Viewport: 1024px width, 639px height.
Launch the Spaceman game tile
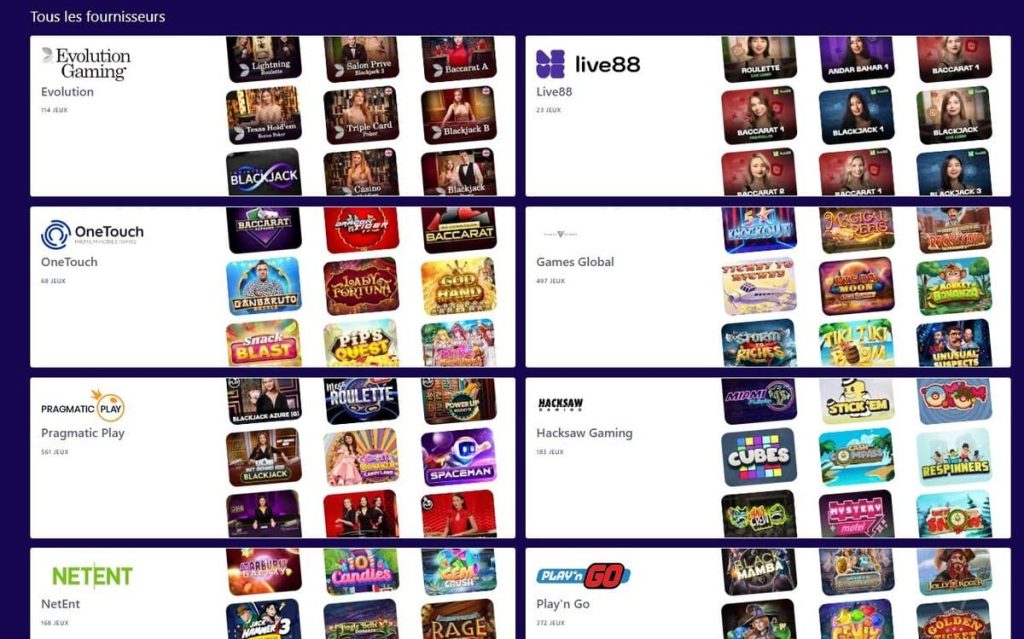(458, 457)
